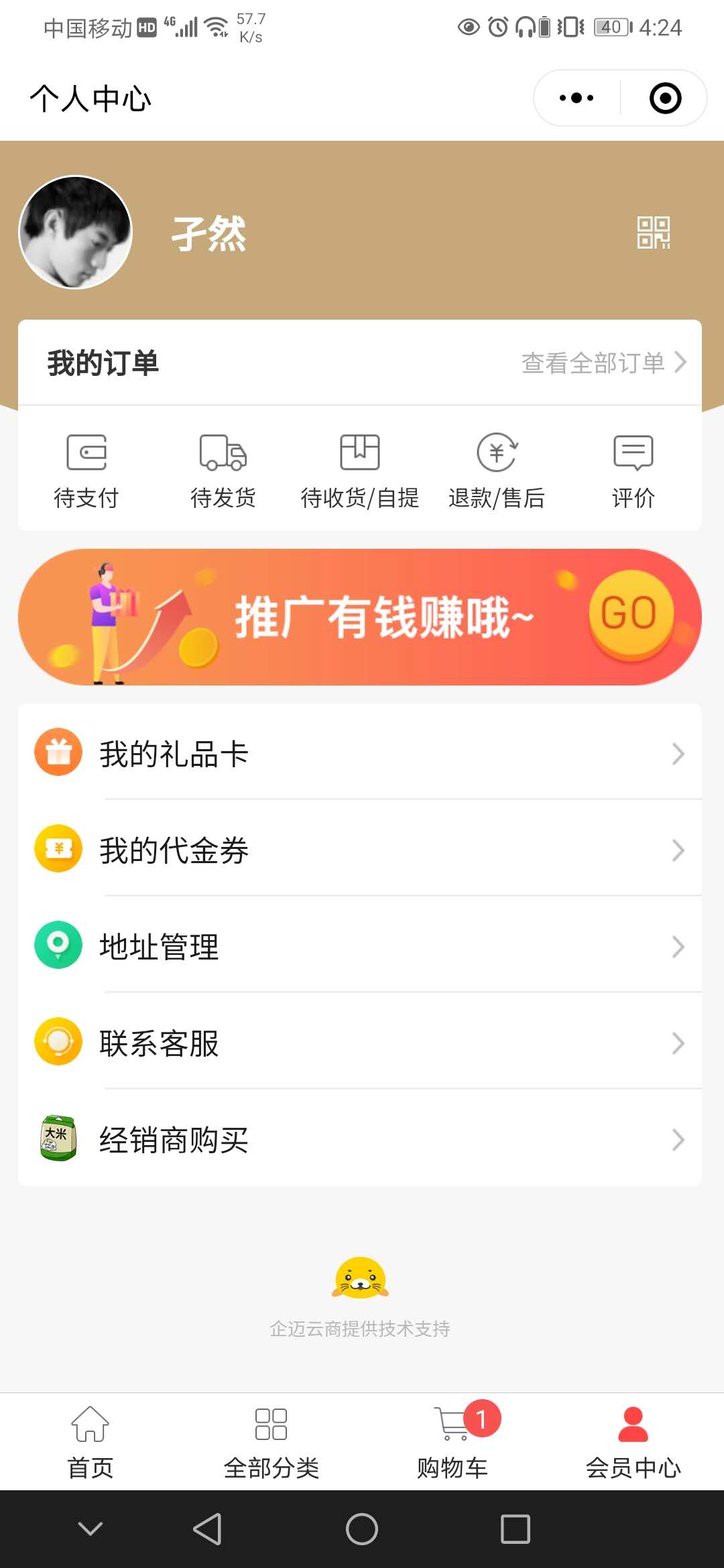Open 待支付 pending payment orders

pyautogui.click(x=86, y=470)
